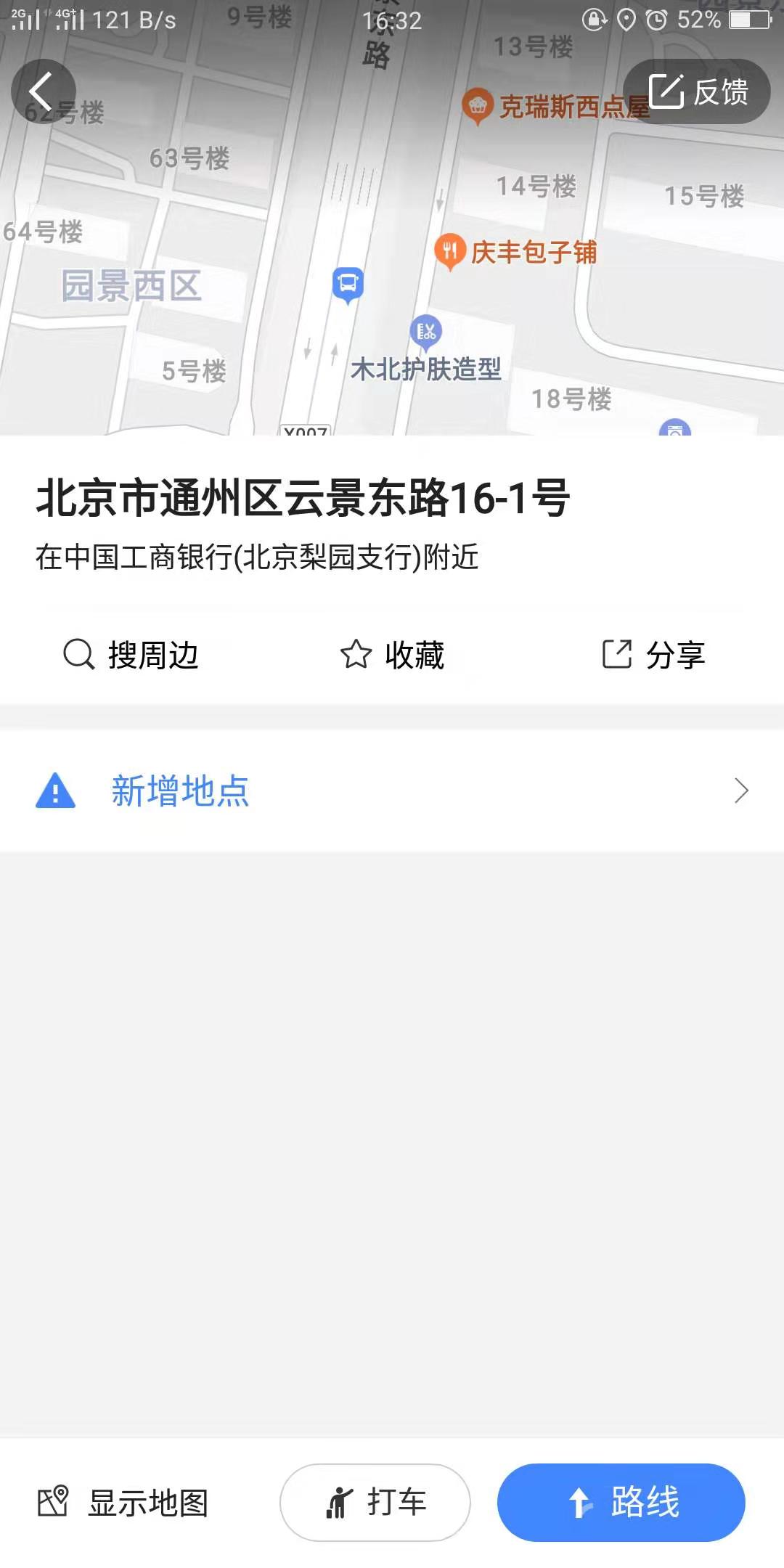Open the 反馈 feedback button
Screen dimensions: 784x1568
697,92
